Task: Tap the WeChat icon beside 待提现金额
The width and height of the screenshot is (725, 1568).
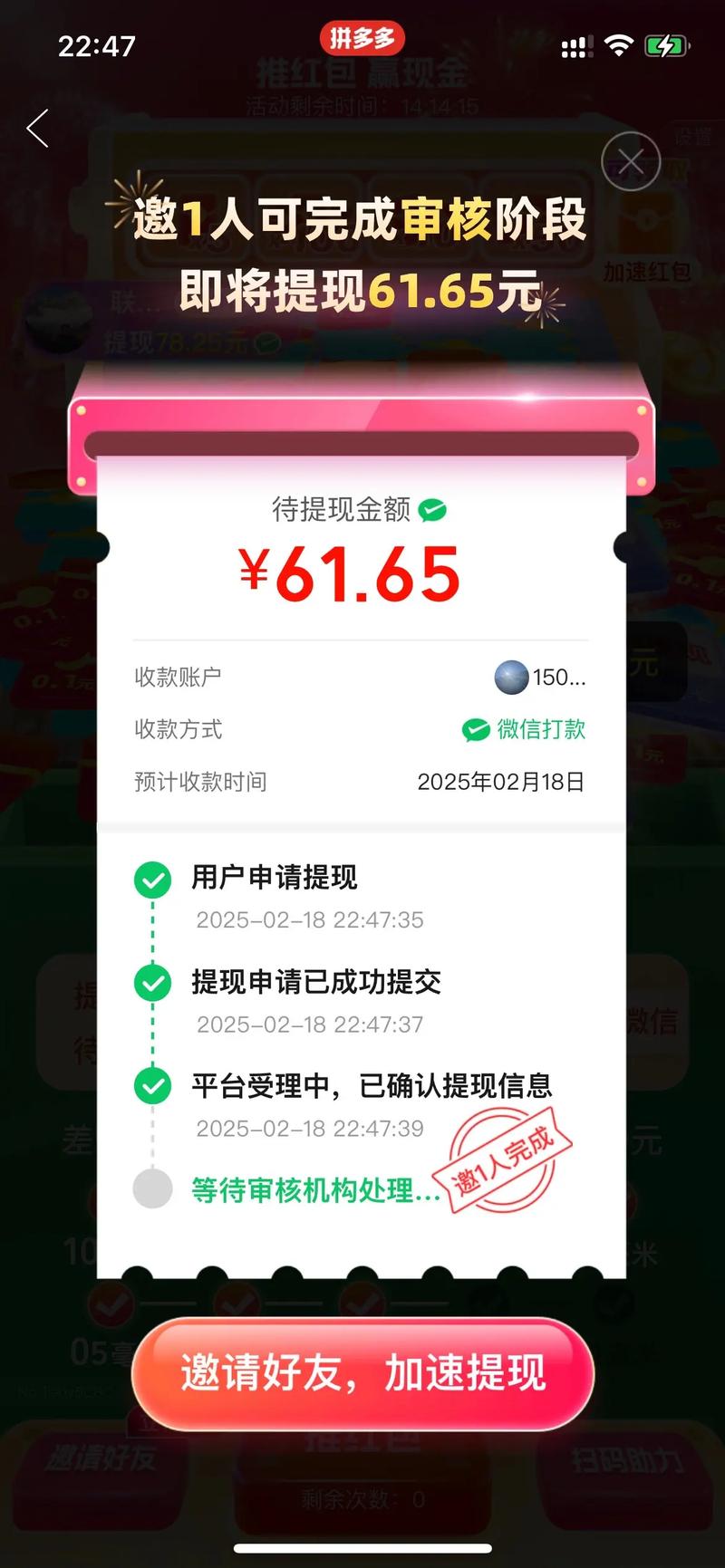Action: (432, 510)
